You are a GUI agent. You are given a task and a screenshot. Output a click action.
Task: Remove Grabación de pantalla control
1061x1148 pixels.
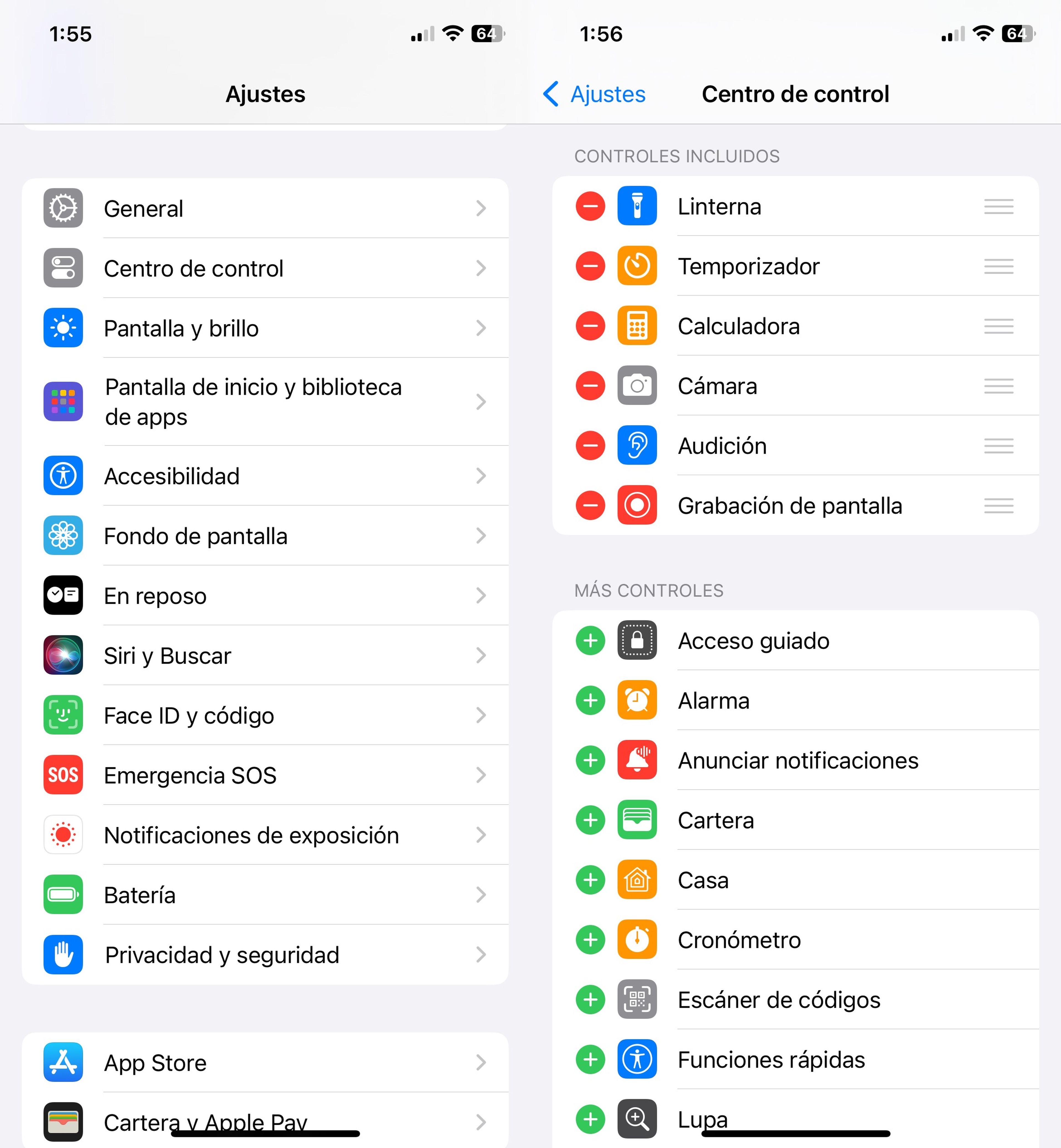coord(590,506)
